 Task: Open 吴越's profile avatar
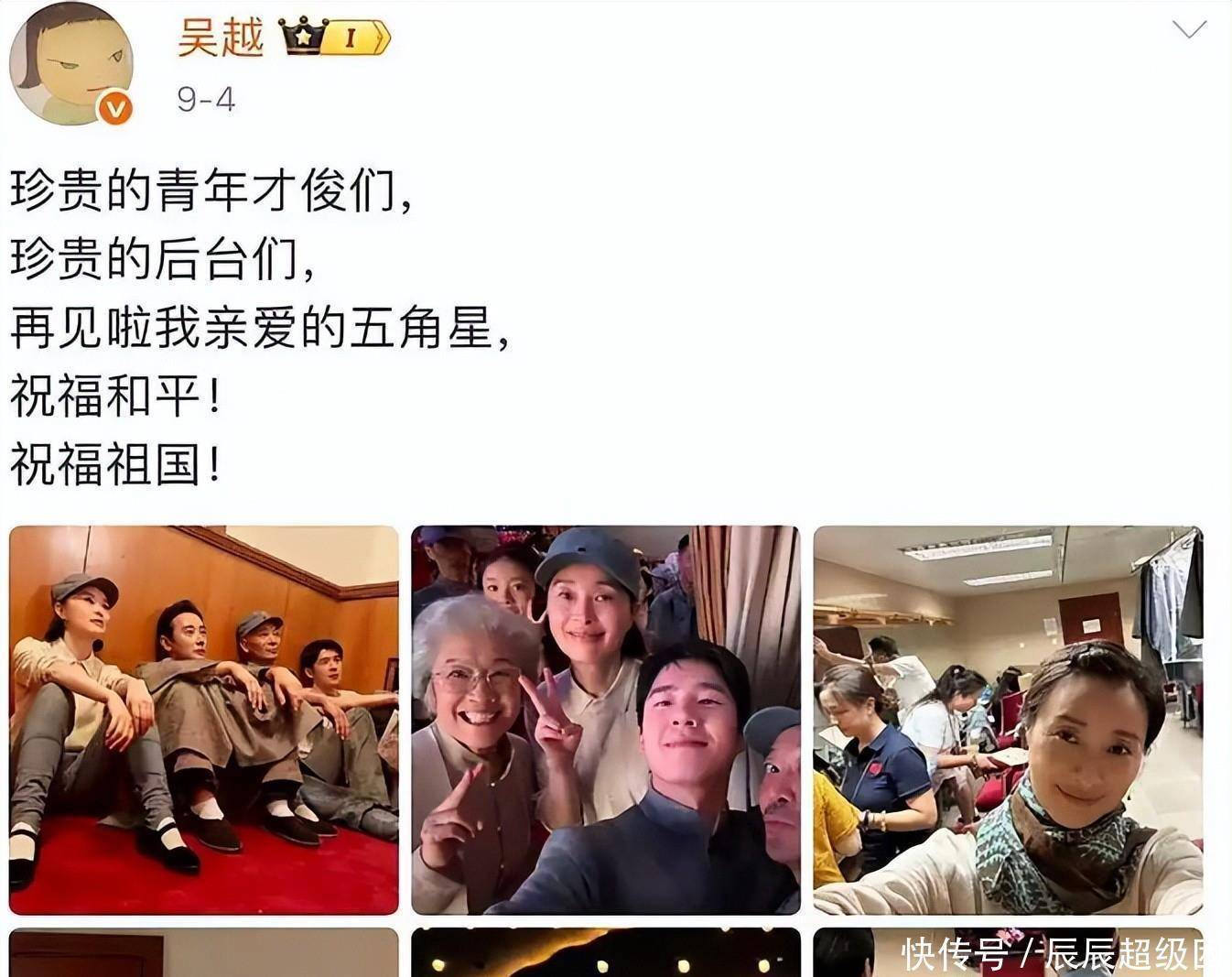[x=70, y=64]
